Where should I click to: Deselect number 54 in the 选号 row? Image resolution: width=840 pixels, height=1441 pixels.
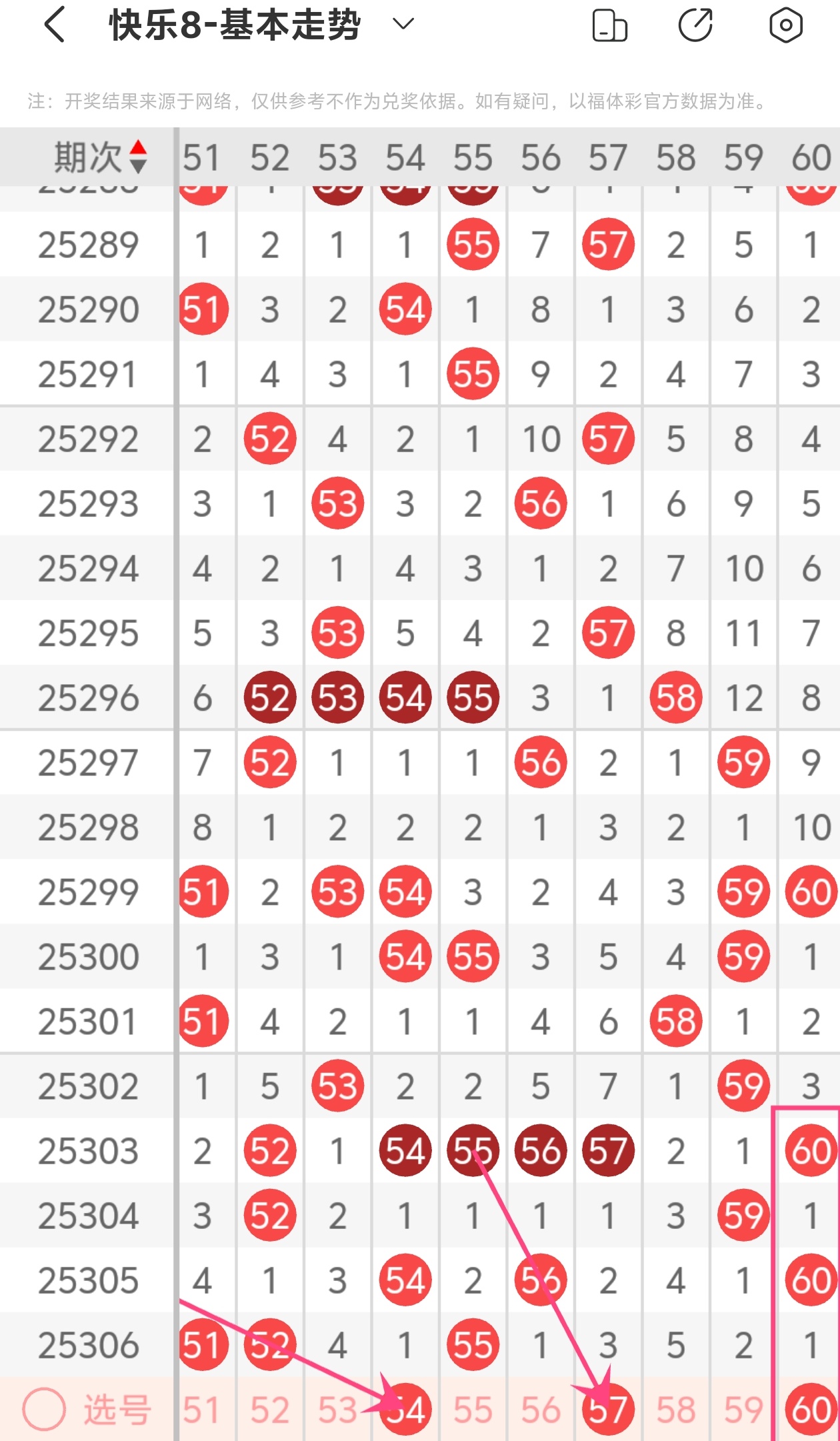(x=405, y=1410)
